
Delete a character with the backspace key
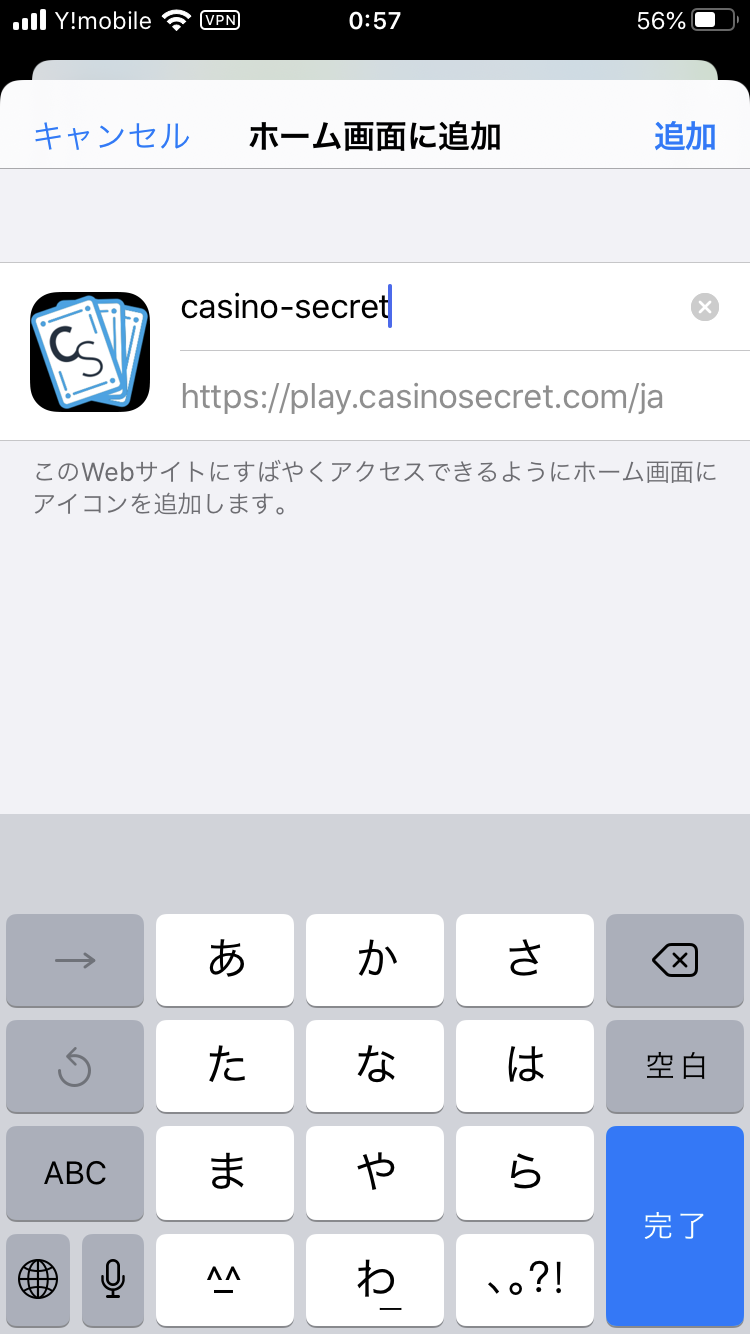click(675, 961)
